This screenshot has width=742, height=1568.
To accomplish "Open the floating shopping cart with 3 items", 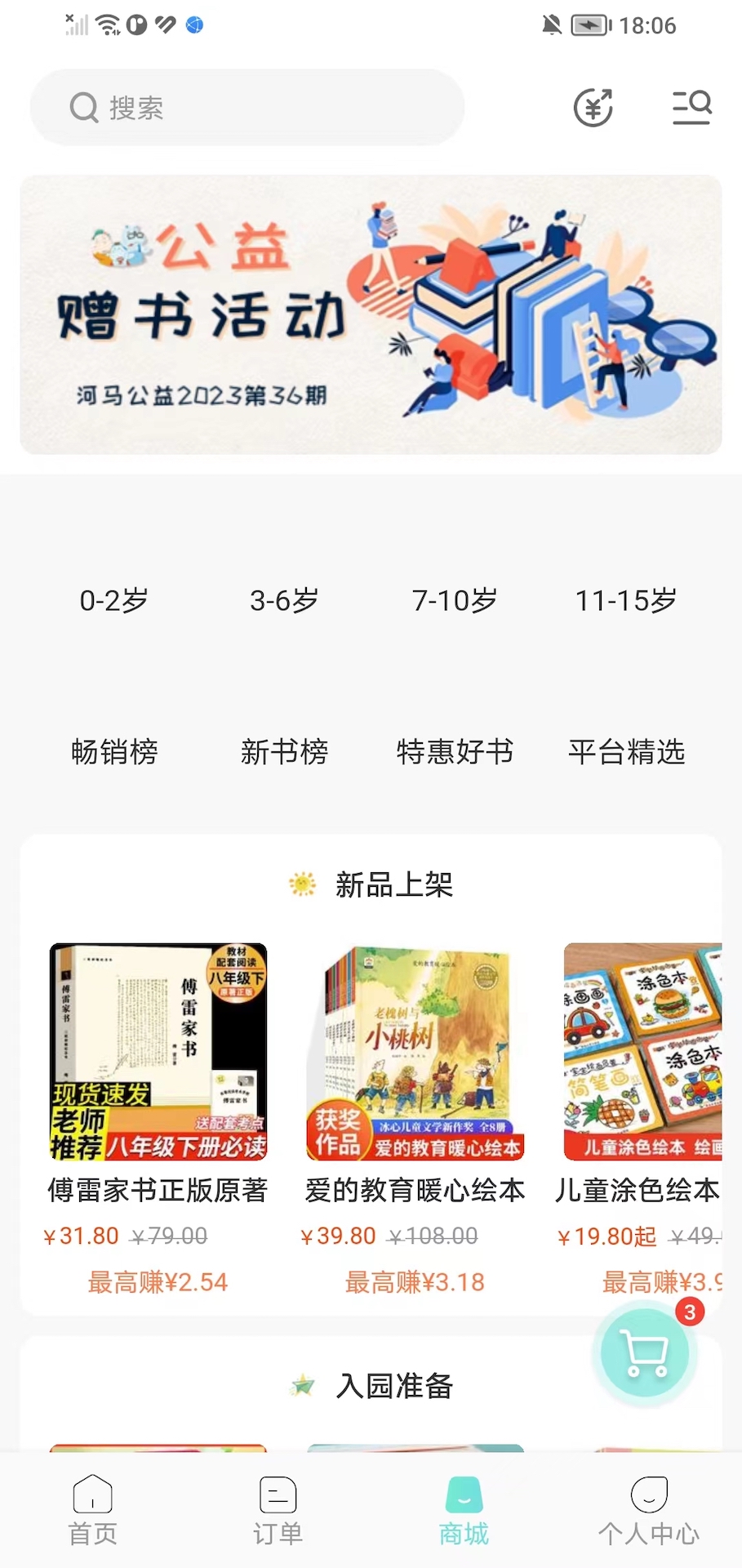I will (x=645, y=1353).
